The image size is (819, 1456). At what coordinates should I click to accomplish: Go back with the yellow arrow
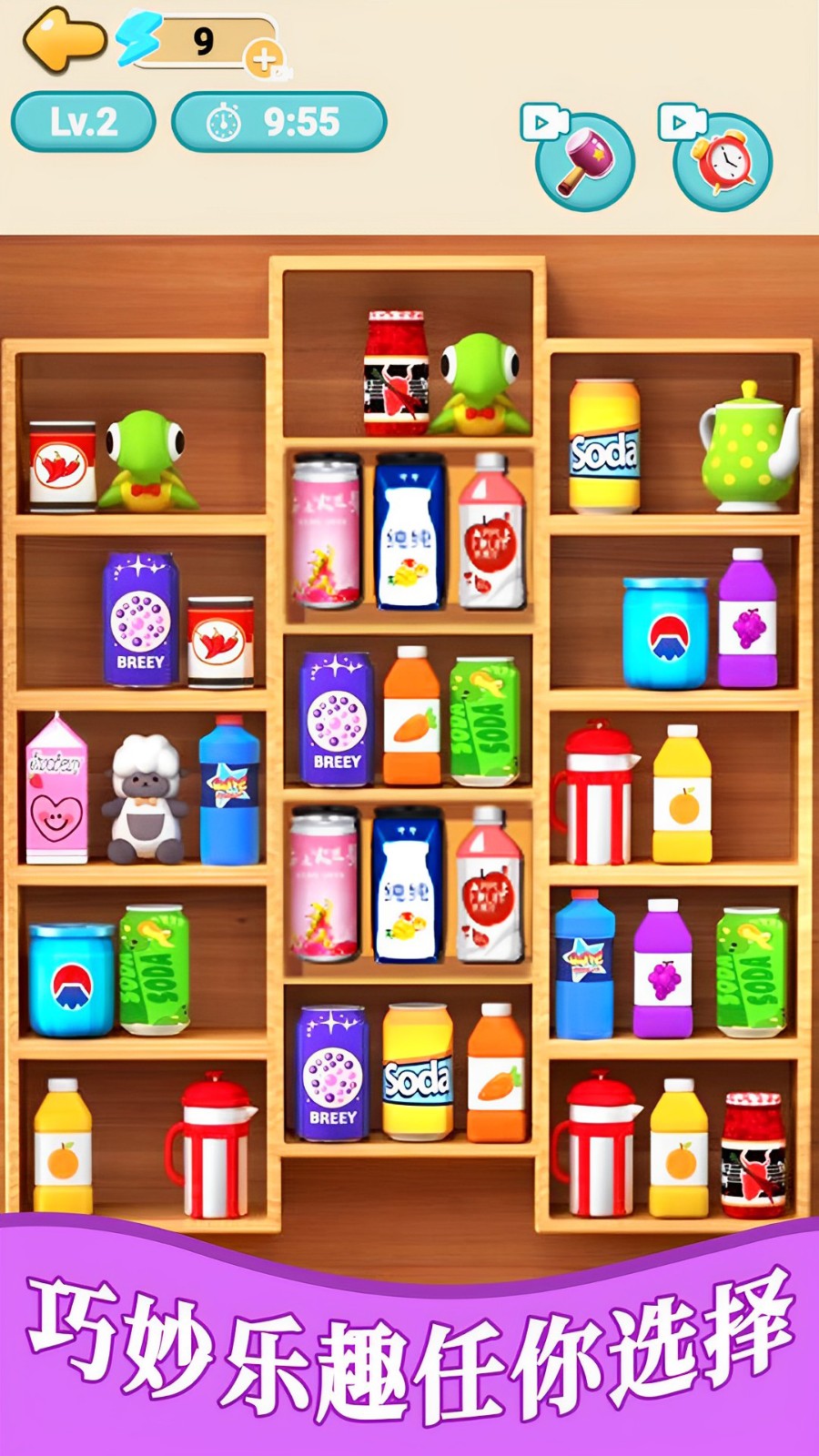click(62, 39)
